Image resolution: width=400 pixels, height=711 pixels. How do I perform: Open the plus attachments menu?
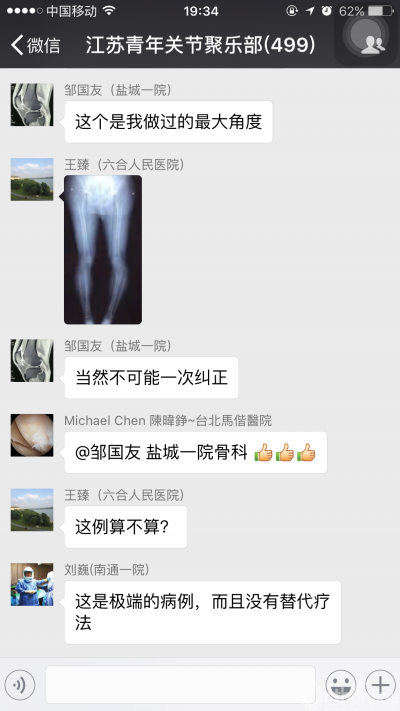(x=380, y=685)
